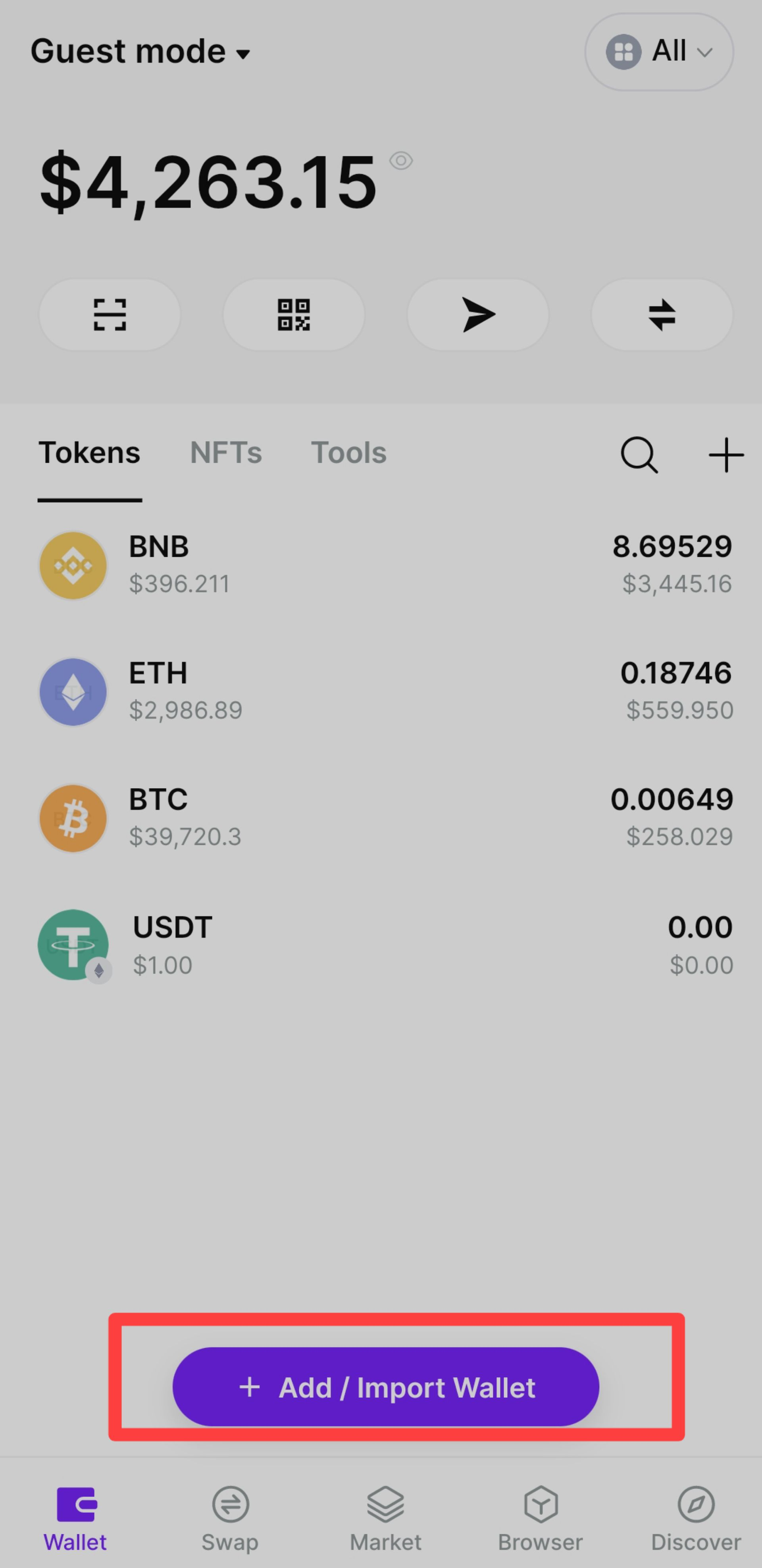
Task: Switch to the NFTs tab
Action: [226, 453]
